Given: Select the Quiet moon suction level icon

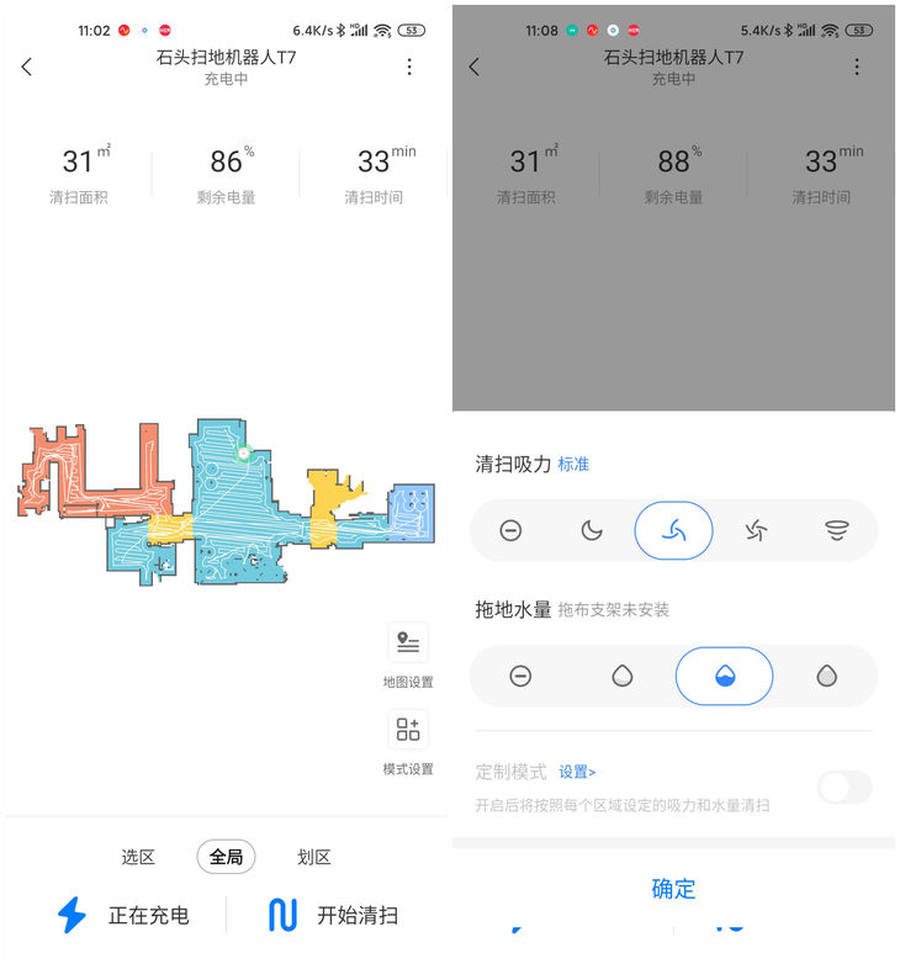Looking at the screenshot, I should pos(591,531).
